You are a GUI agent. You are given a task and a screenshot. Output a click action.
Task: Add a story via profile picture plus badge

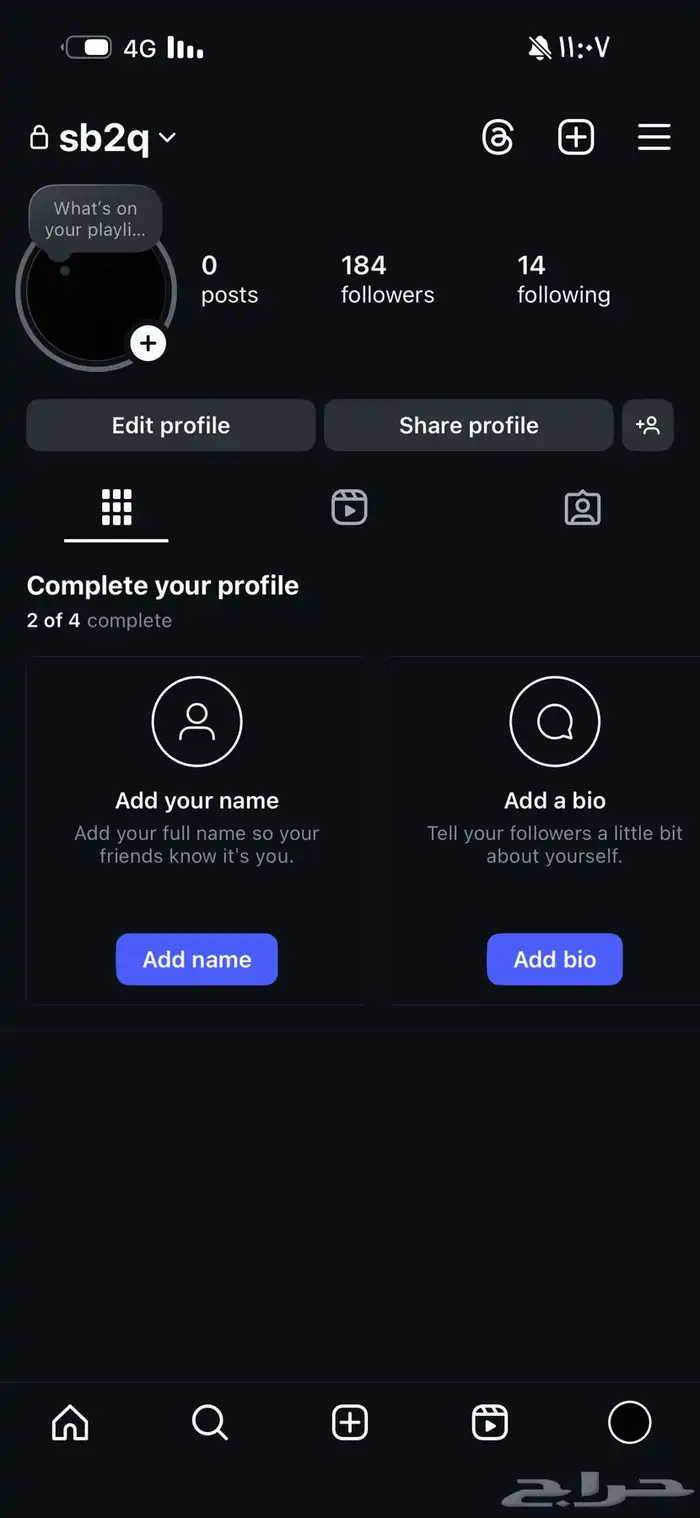coord(148,344)
